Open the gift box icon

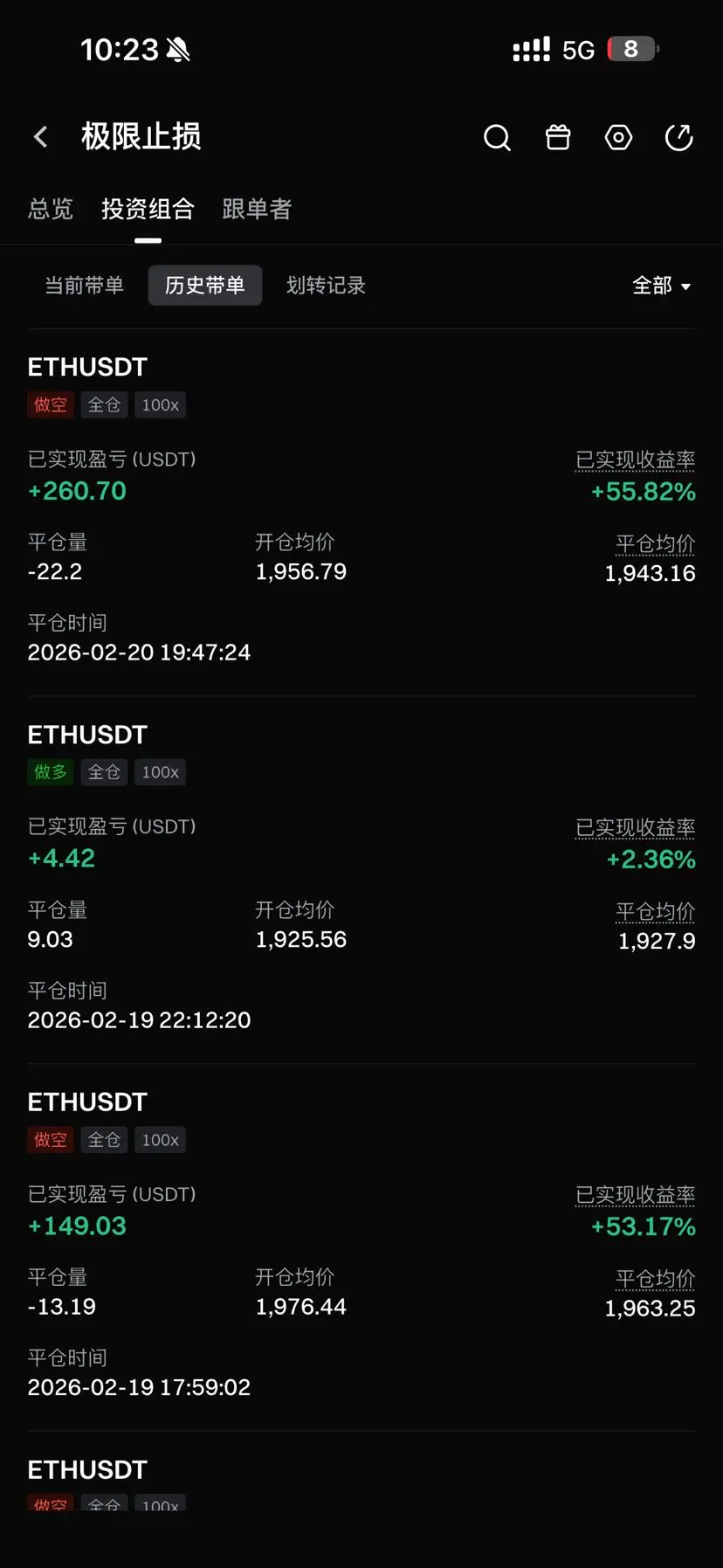[558, 137]
